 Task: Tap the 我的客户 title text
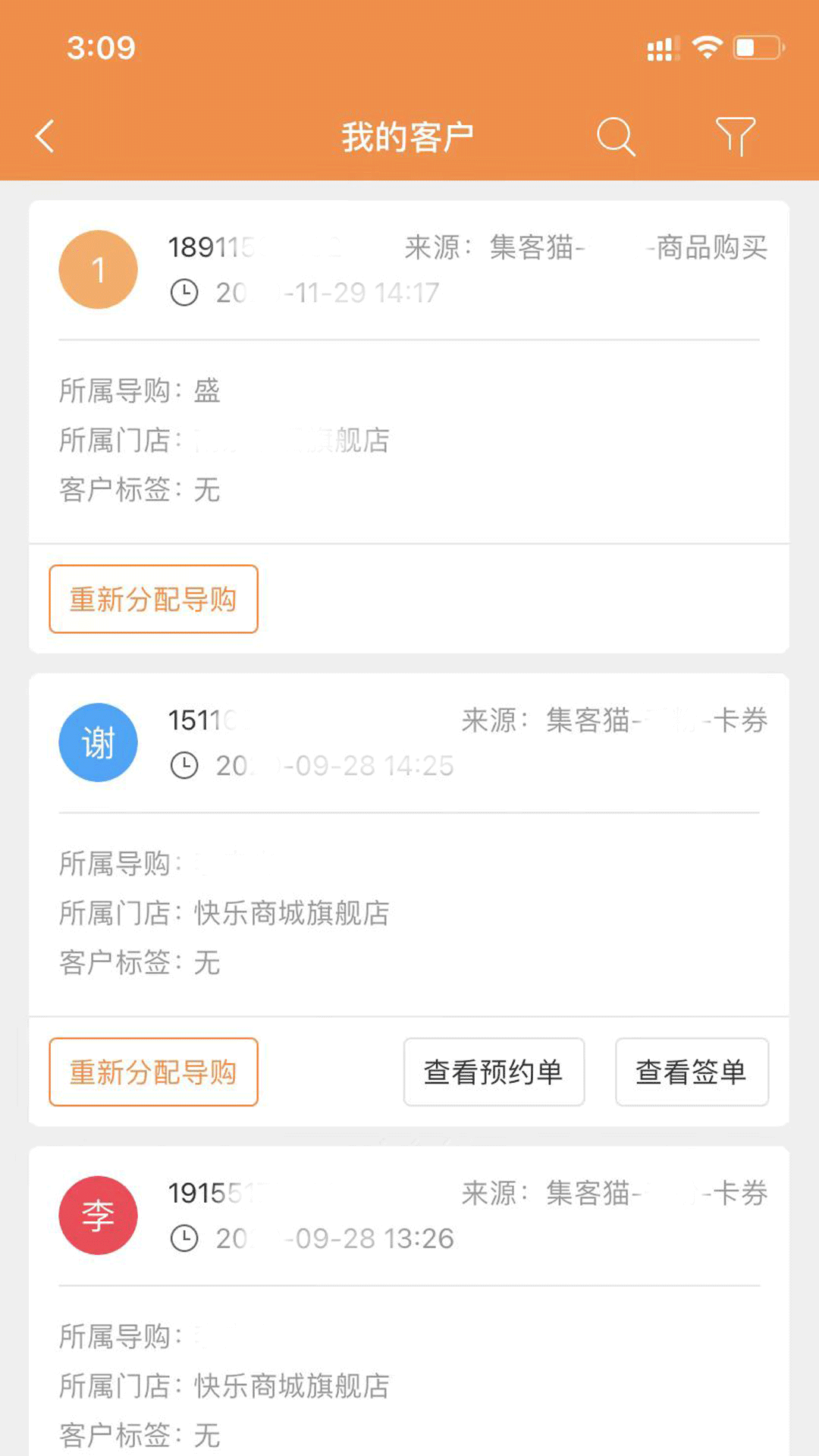[x=406, y=133]
